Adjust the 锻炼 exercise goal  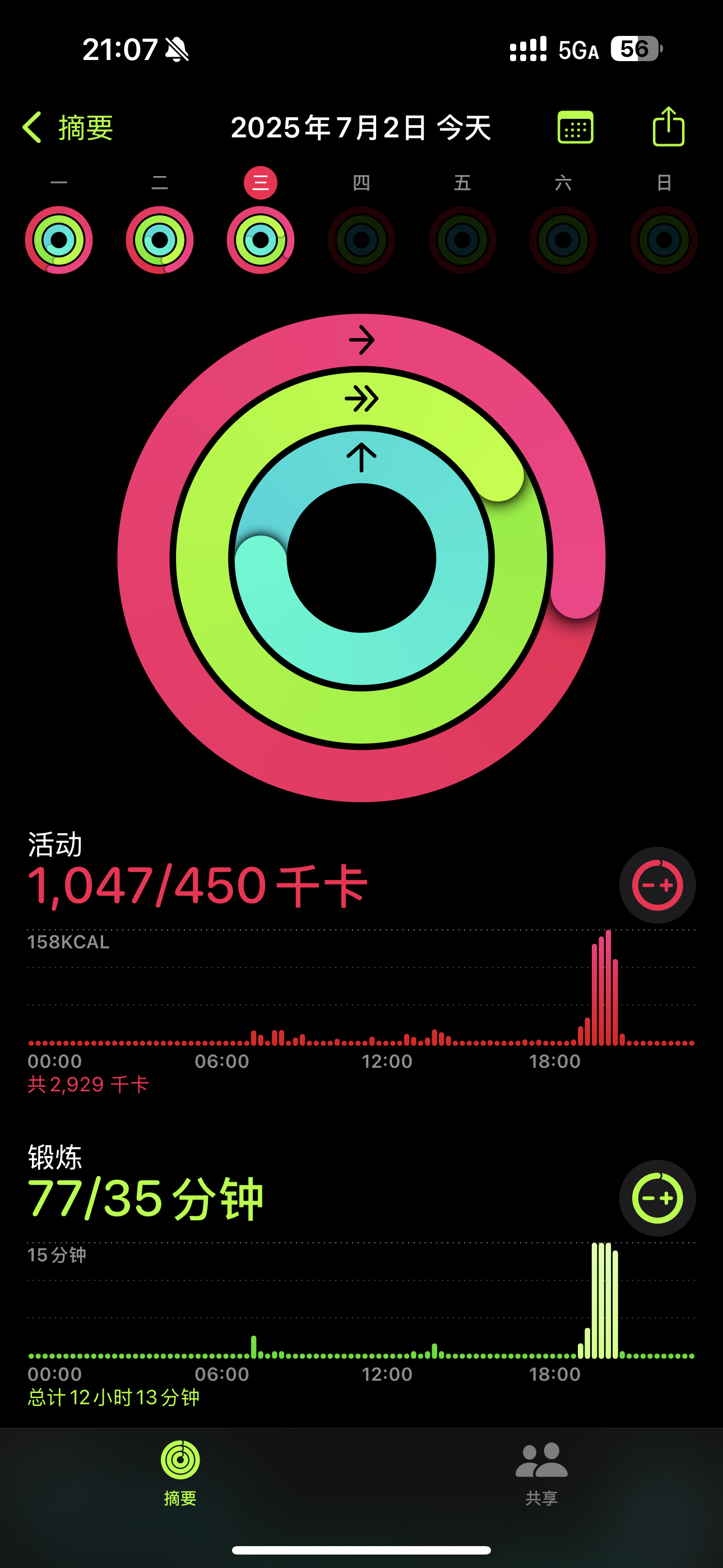(657, 1198)
